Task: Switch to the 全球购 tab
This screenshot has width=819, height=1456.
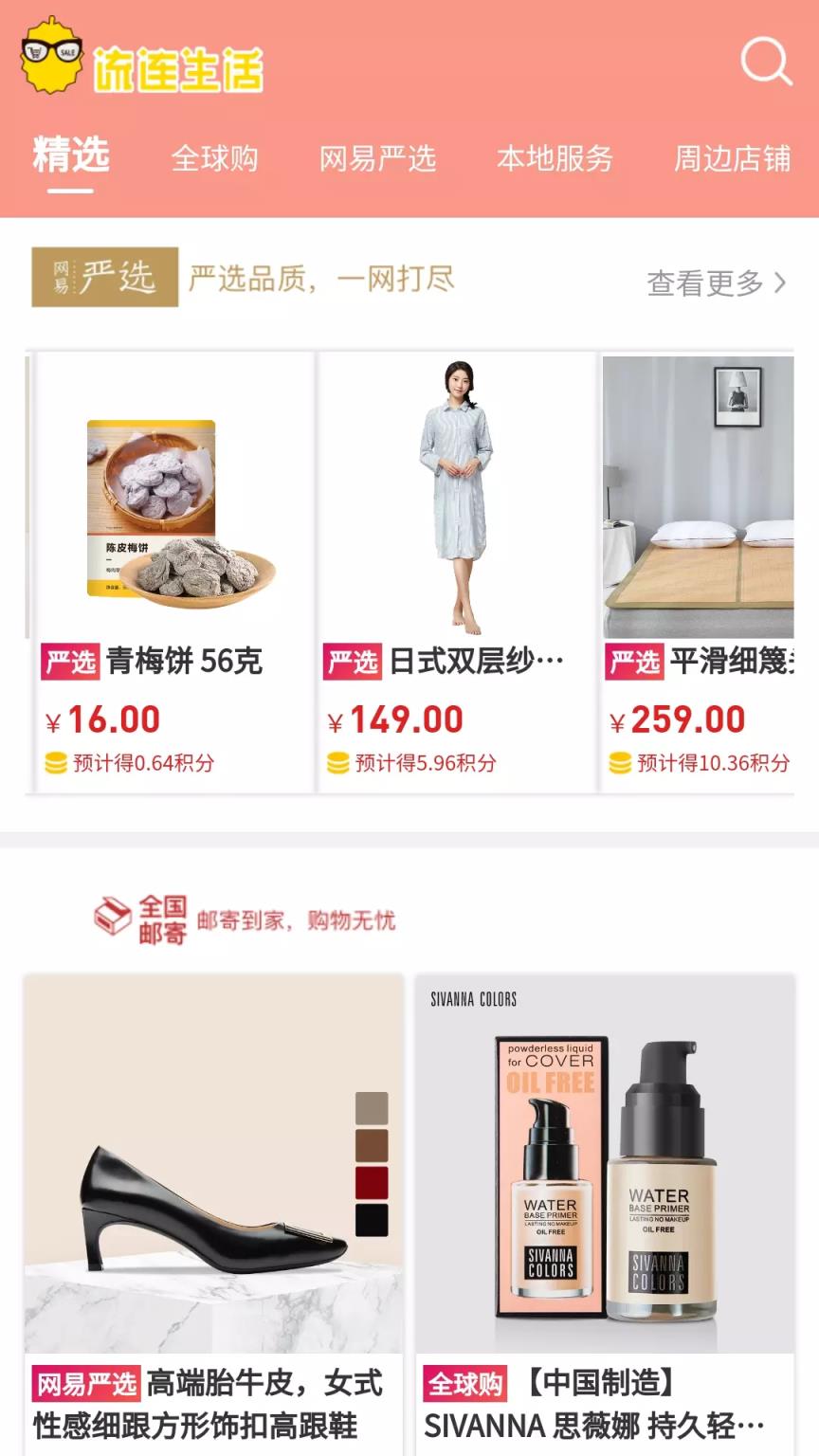Action: [x=215, y=159]
